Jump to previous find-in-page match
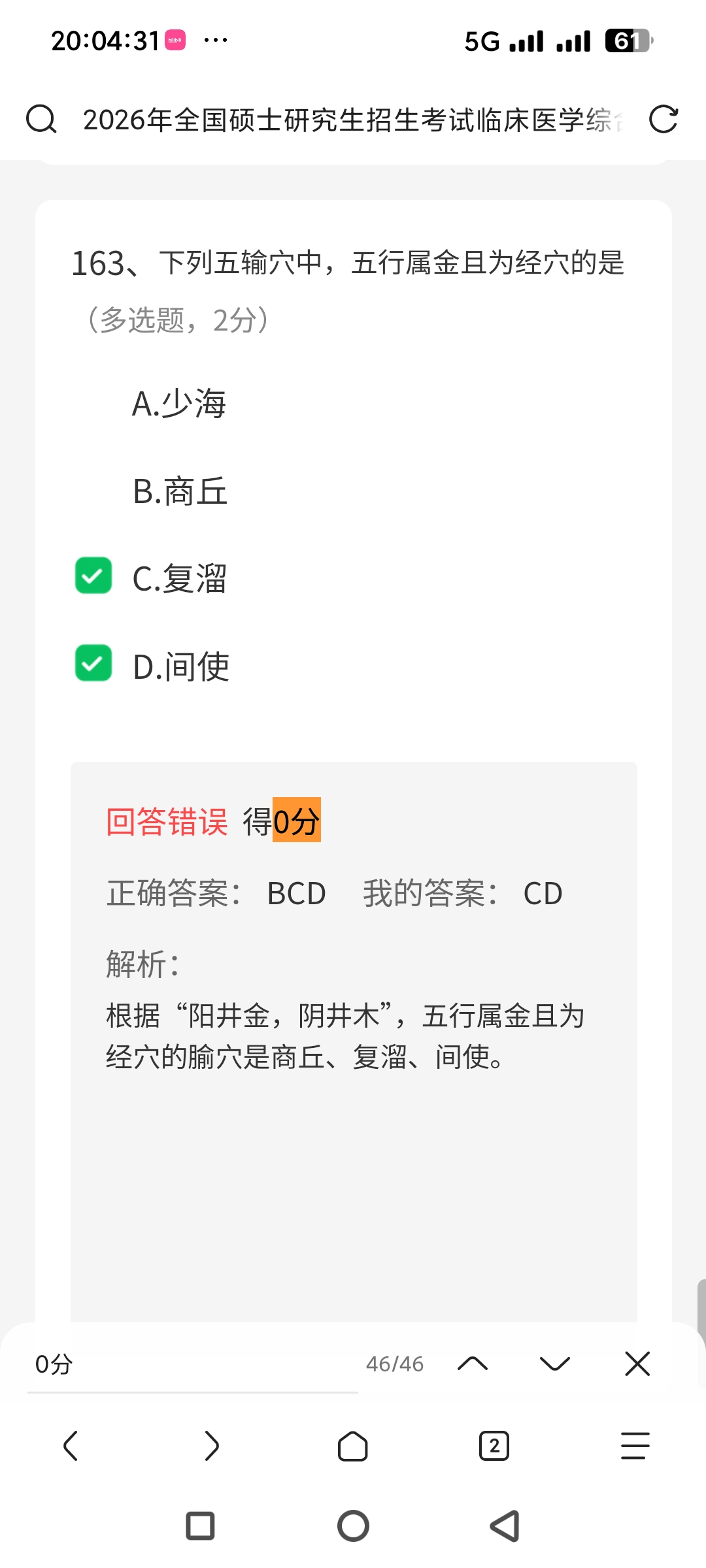Screen dimensions: 706x1568 [x=473, y=1364]
